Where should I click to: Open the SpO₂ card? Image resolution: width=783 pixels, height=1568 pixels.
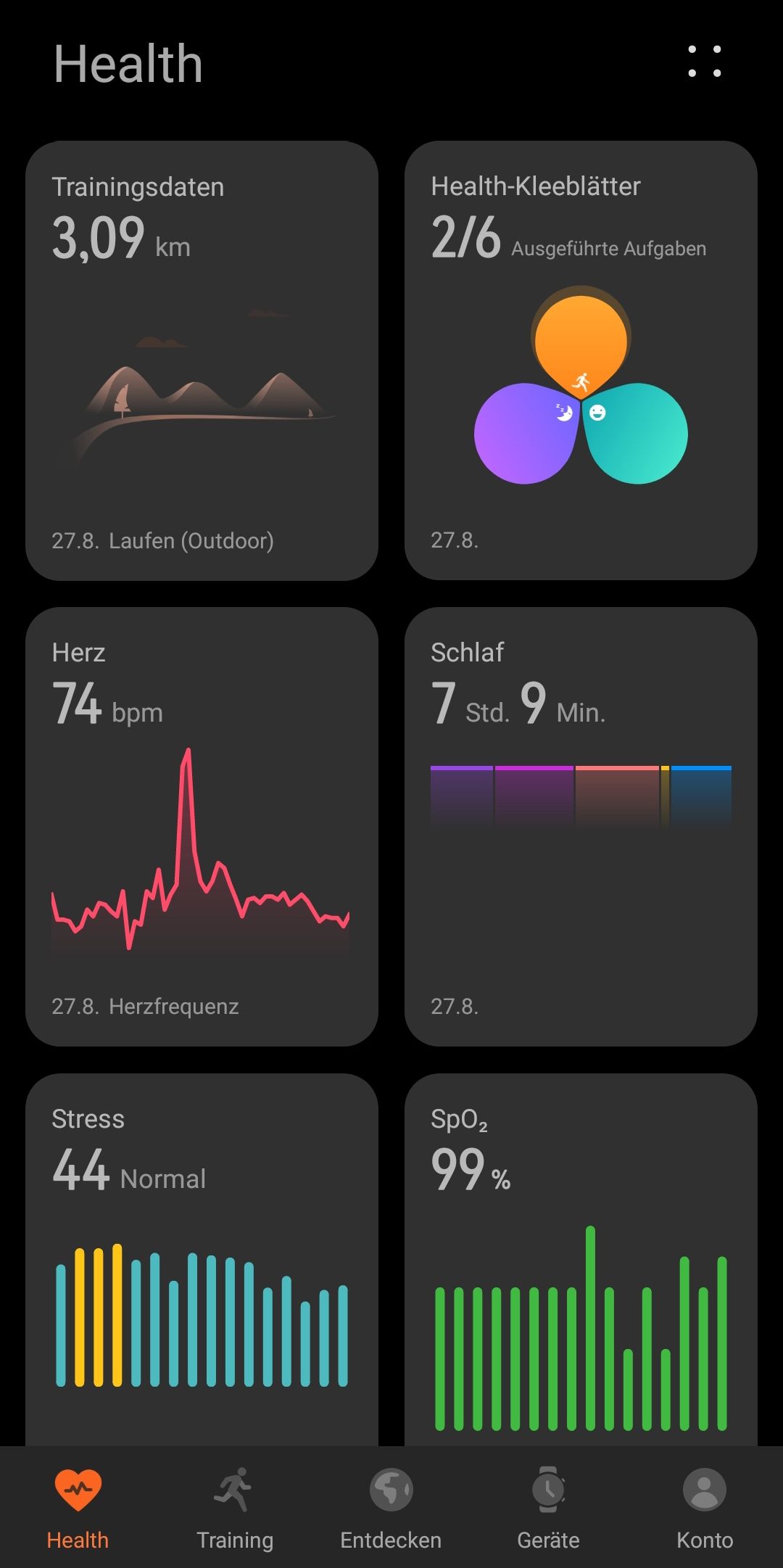click(x=581, y=1260)
